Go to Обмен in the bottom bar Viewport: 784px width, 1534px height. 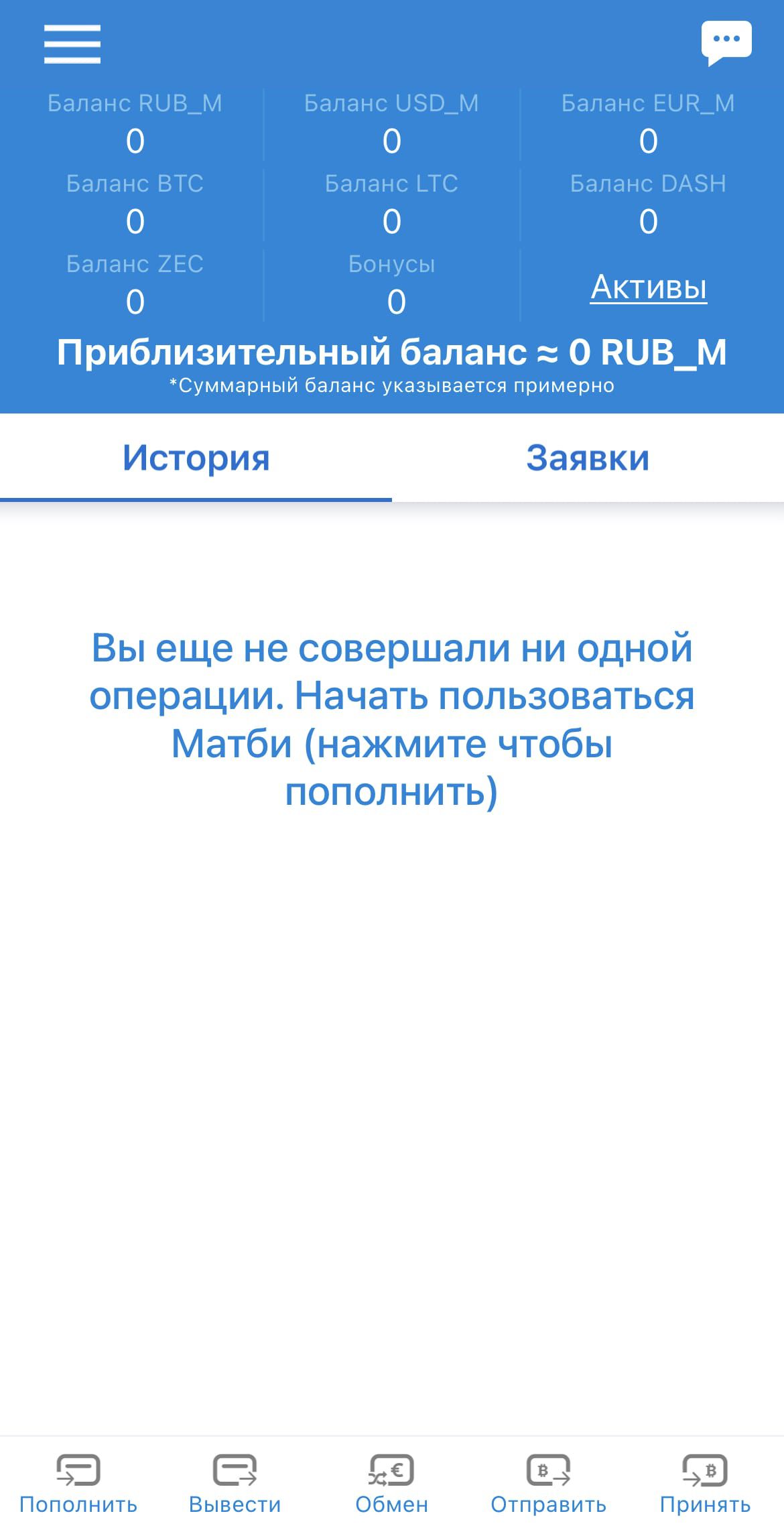click(x=392, y=1484)
